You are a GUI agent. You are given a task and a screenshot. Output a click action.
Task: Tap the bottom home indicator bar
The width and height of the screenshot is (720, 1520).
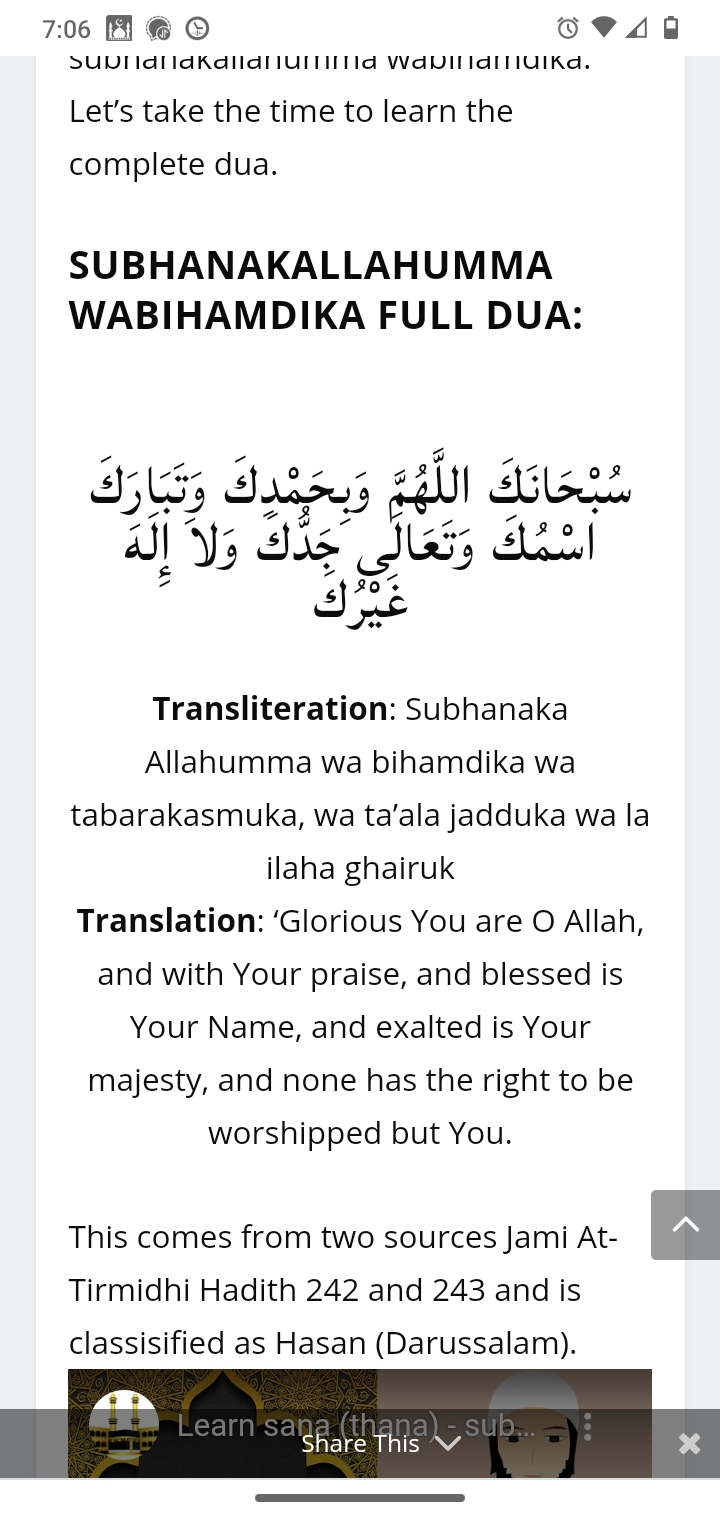click(x=360, y=1498)
